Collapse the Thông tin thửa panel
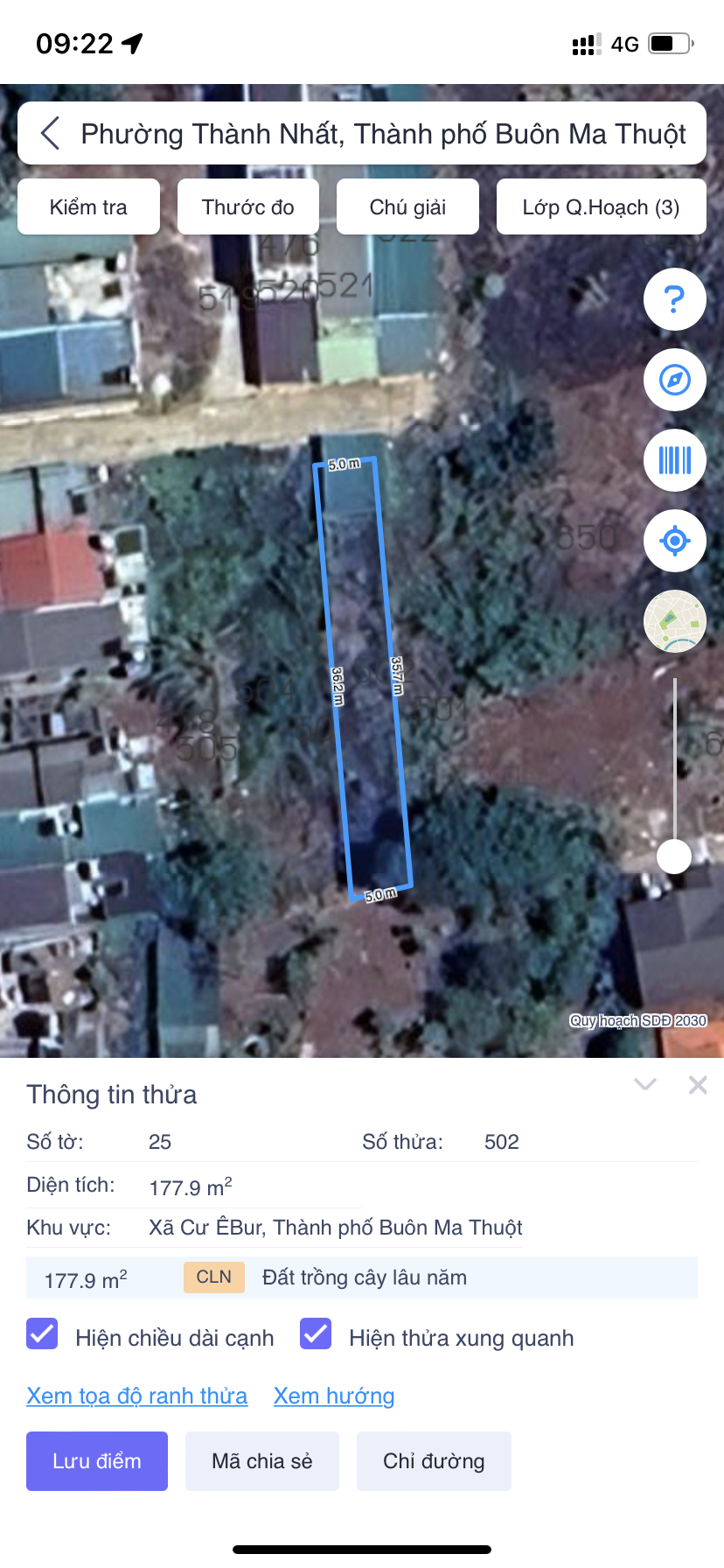 tap(645, 1085)
